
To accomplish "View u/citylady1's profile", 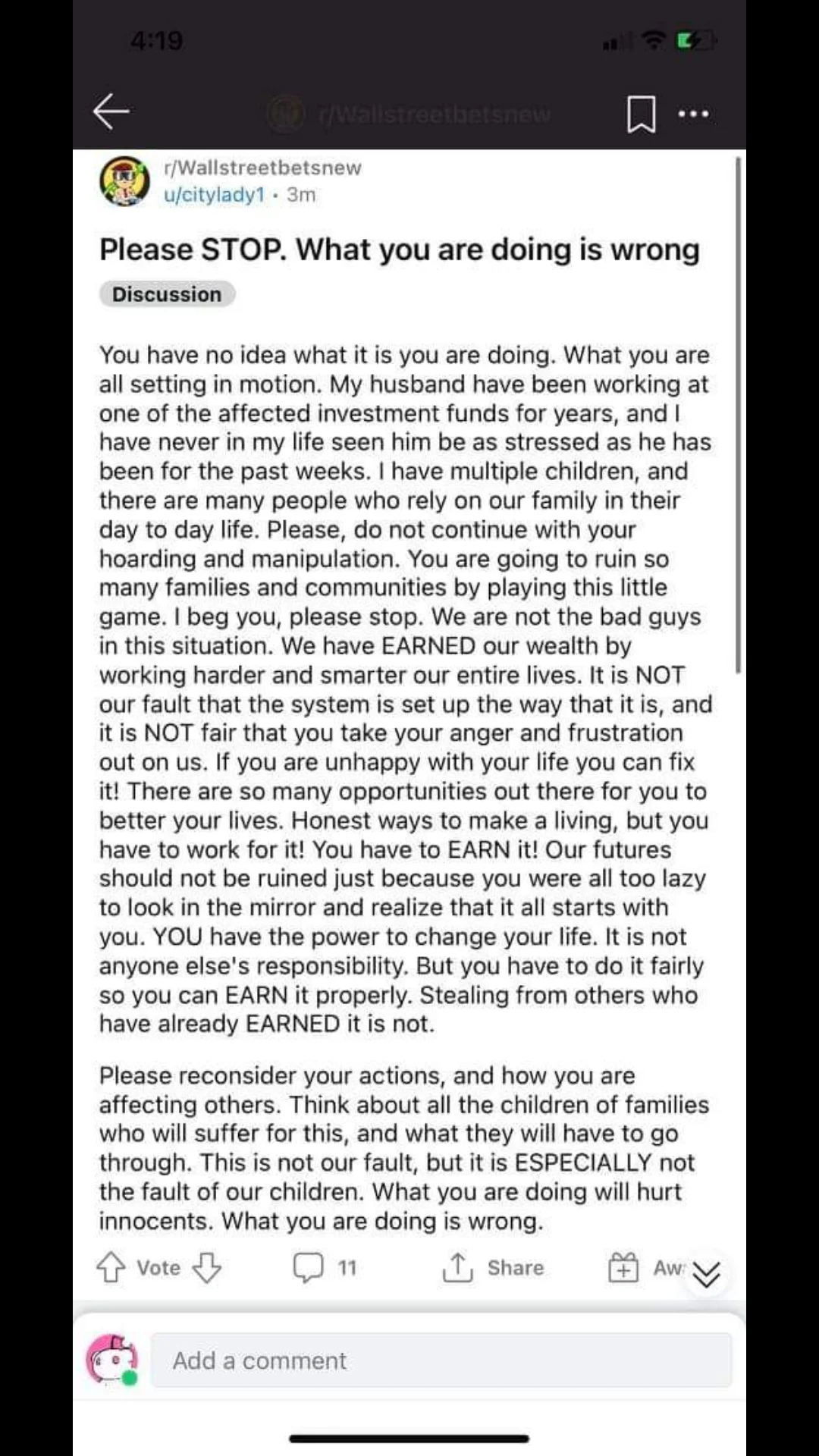I will 214,195.
